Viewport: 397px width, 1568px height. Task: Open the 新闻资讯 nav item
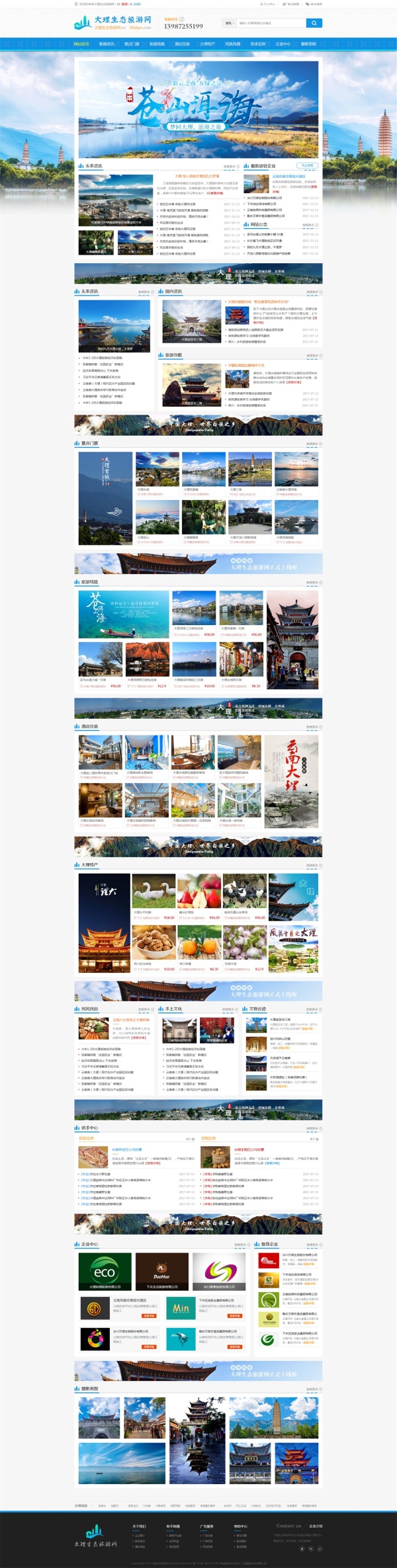pyautogui.click(x=107, y=44)
